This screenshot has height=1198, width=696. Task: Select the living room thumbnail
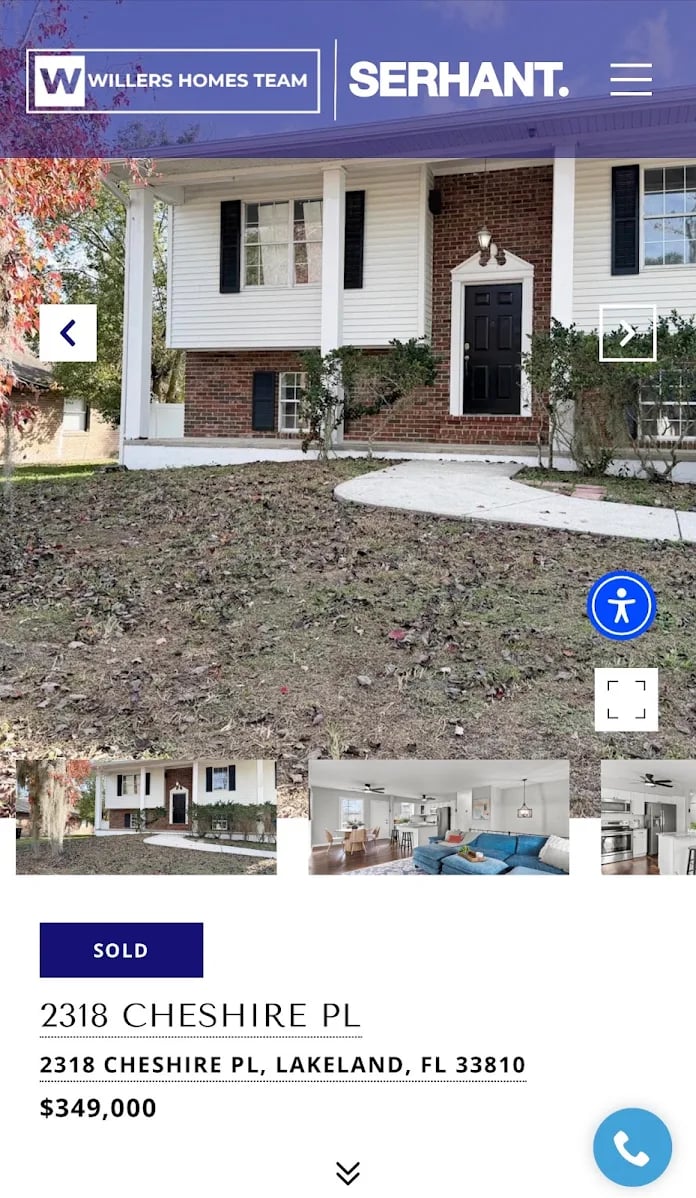pos(439,817)
